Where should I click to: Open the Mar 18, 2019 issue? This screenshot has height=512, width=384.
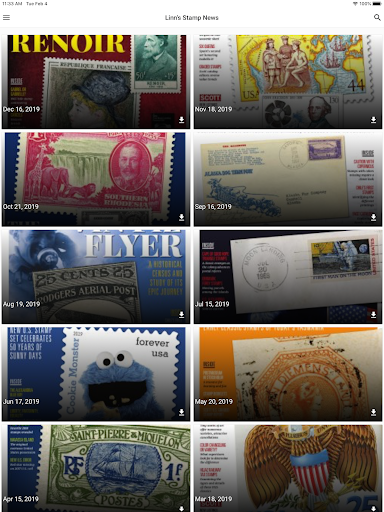pyautogui.click(x=288, y=468)
